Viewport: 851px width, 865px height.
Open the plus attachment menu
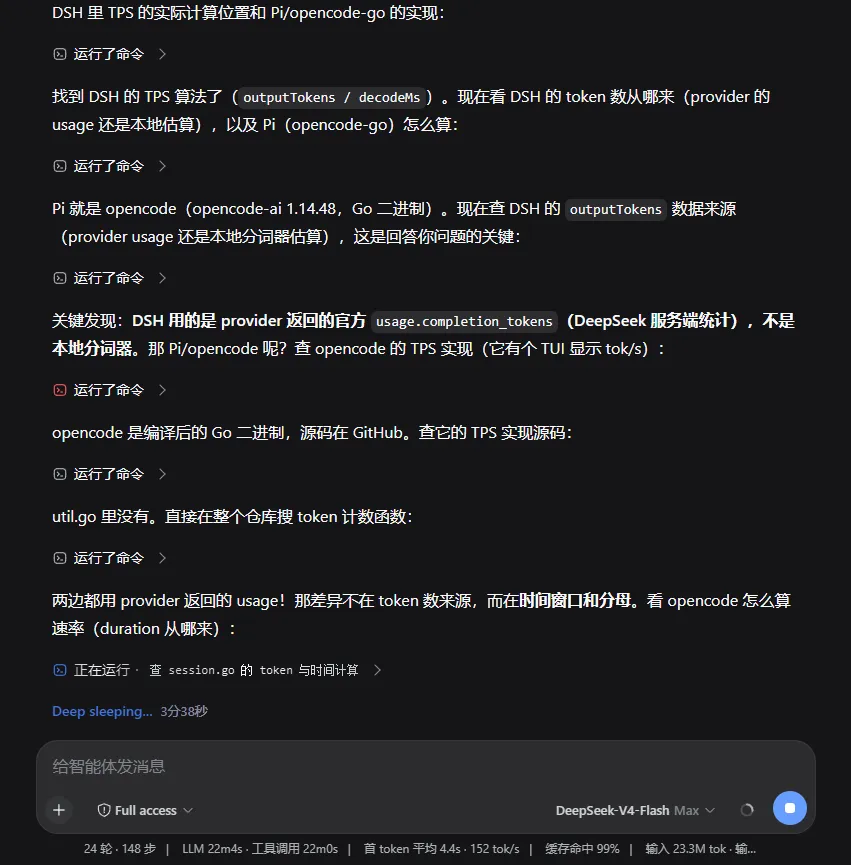pos(59,810)
